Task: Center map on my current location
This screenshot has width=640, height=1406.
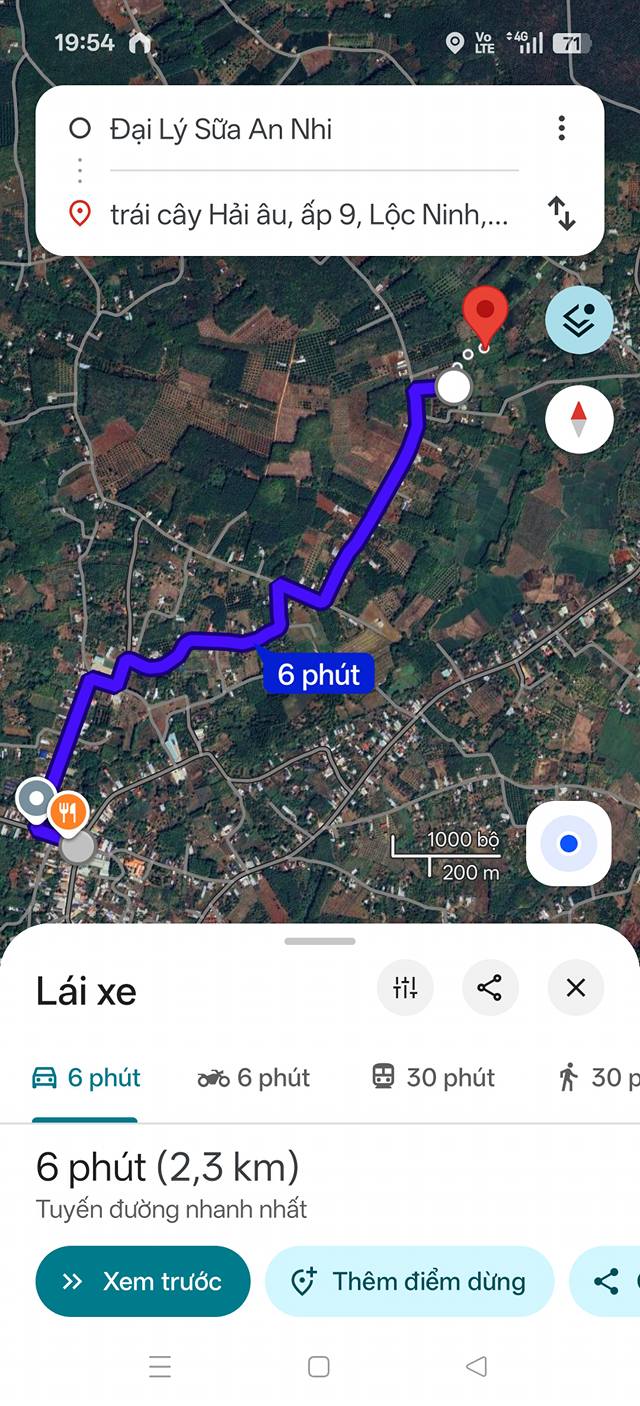Action: pyautogui.click(x=569, y=844)
